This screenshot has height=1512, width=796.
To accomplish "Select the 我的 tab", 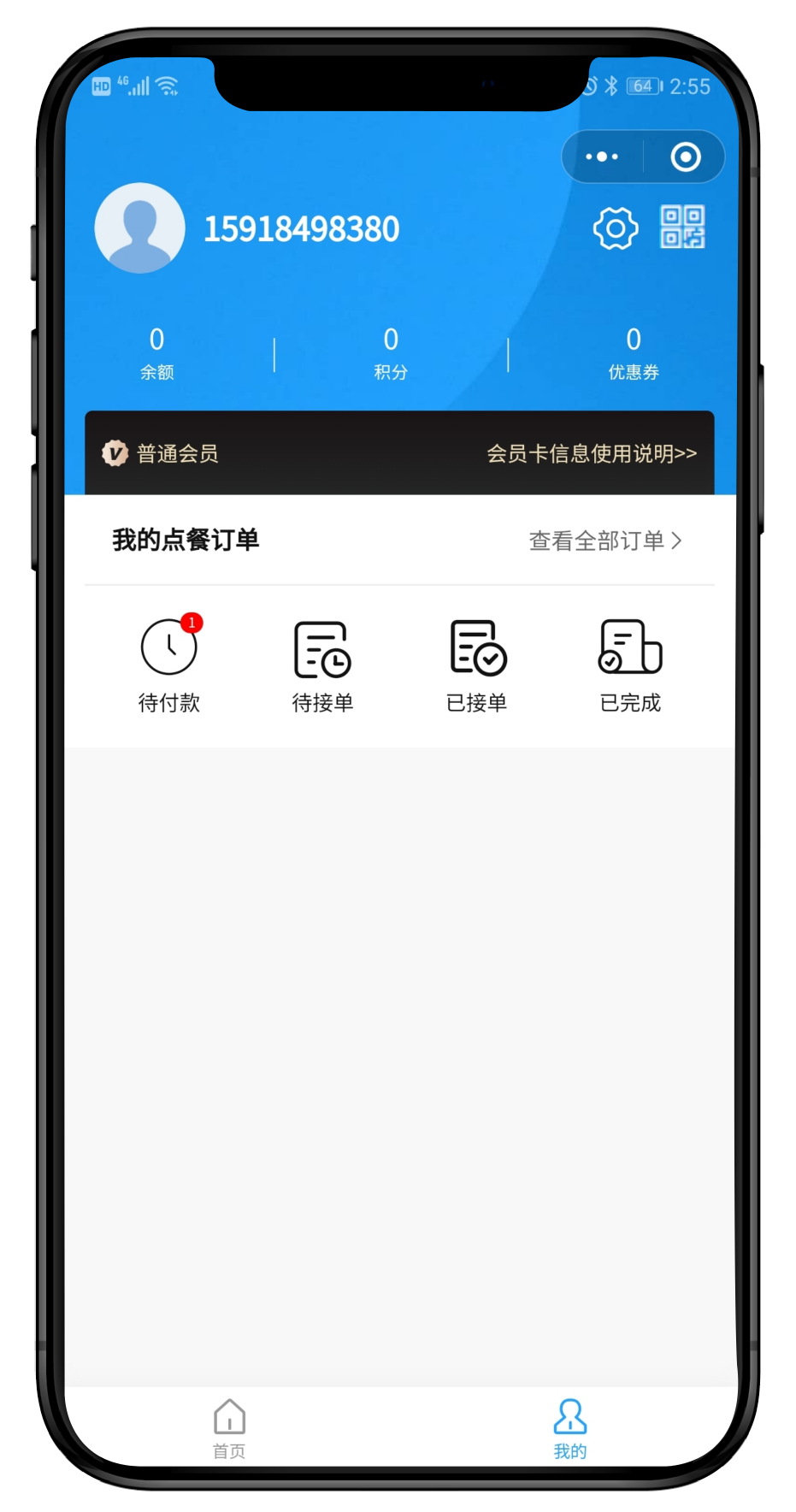I will click(569, 1428).
